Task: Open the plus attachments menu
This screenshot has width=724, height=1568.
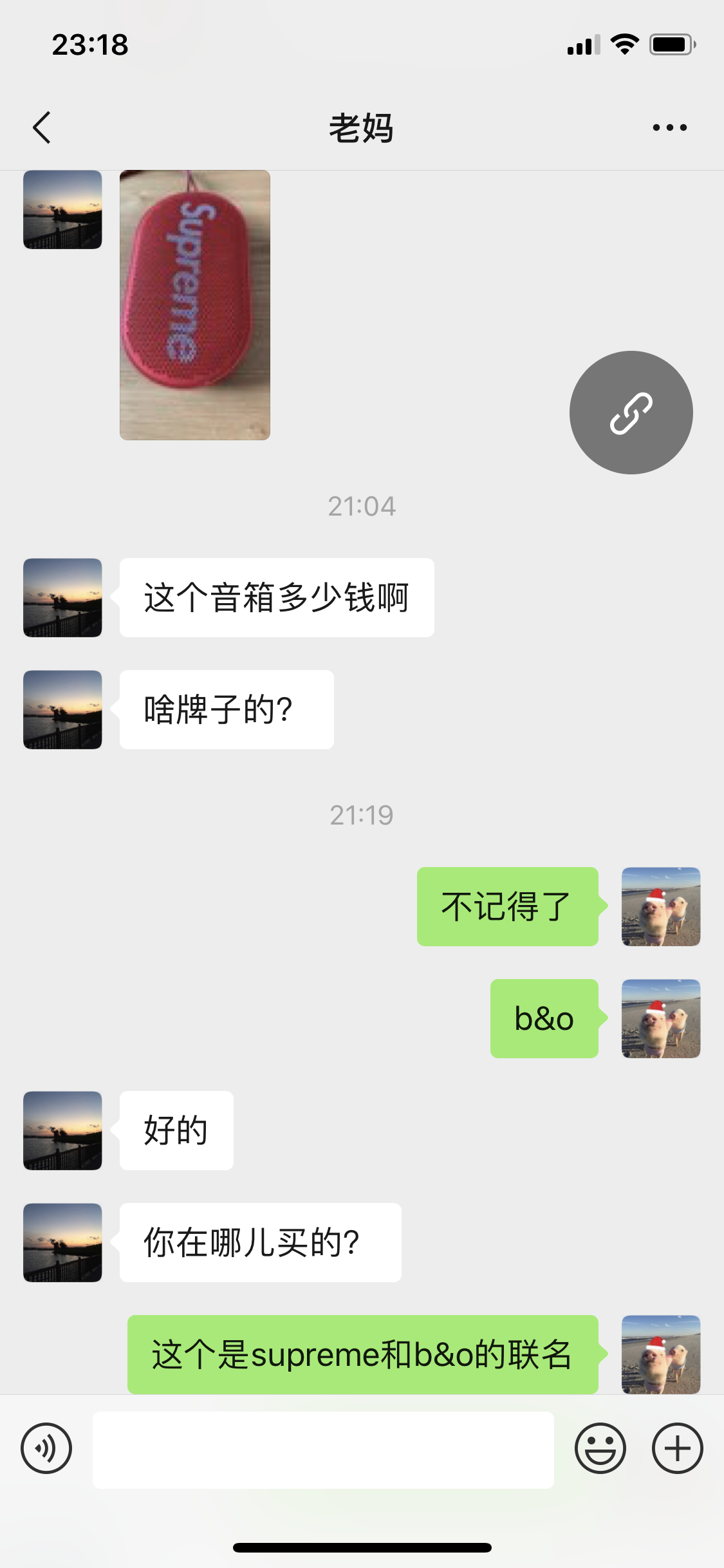Action: [x=677, y=1448]
